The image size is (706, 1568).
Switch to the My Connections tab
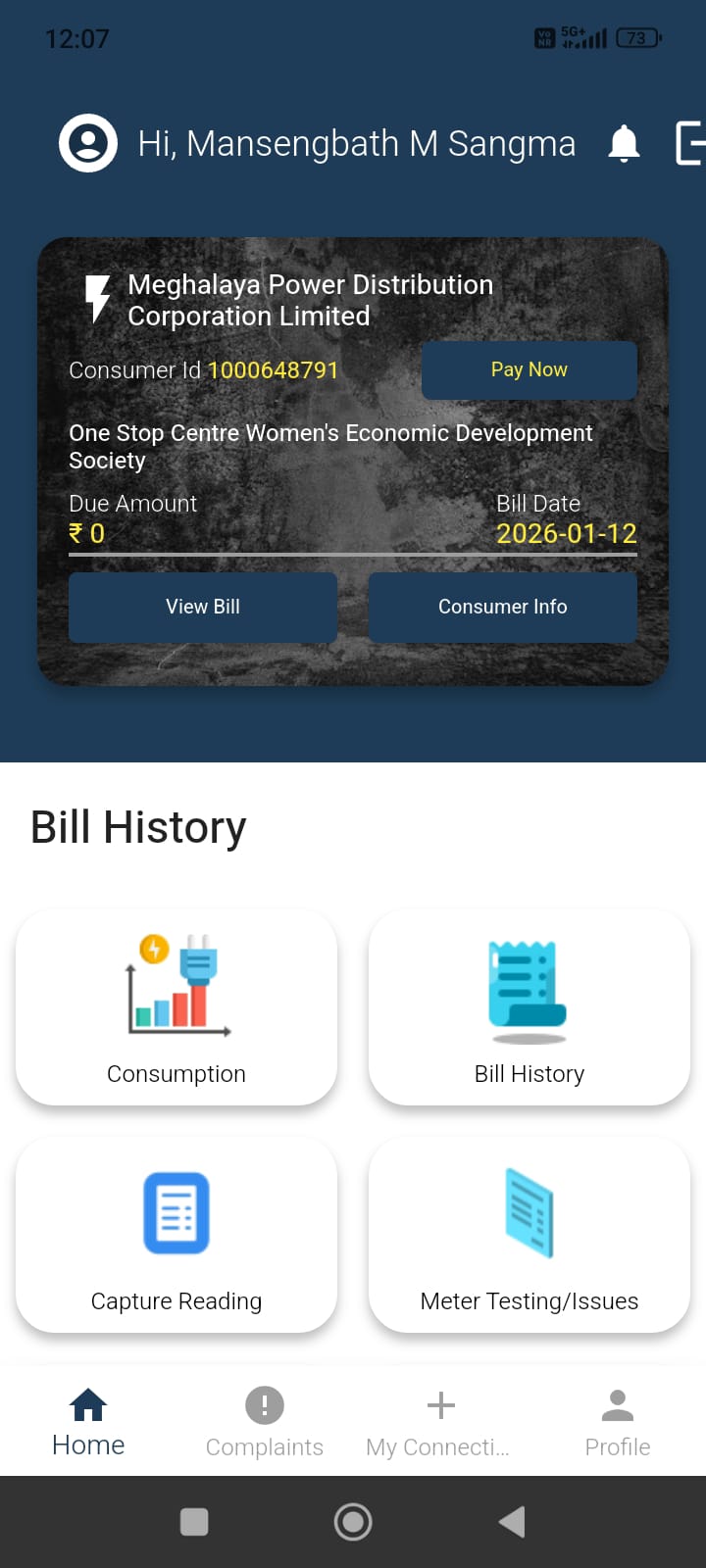440,1421
